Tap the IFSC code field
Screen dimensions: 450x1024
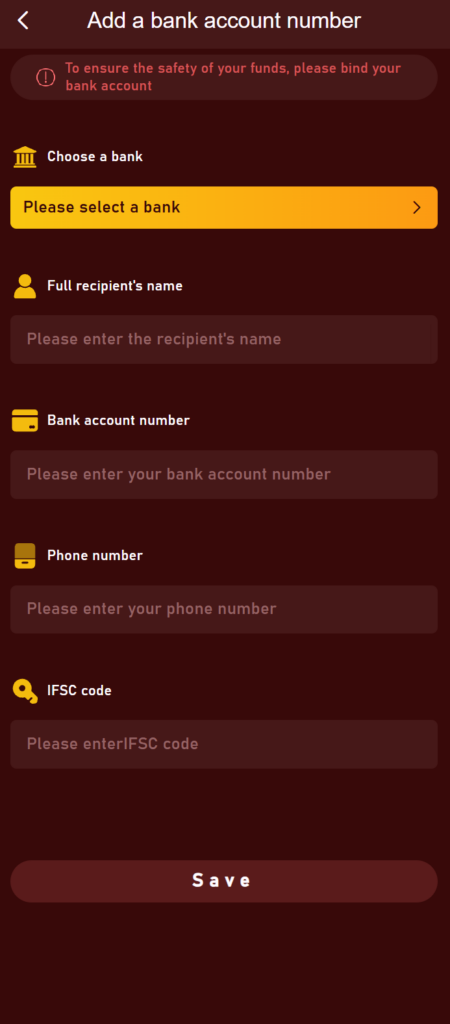click(x=224, y=744)
